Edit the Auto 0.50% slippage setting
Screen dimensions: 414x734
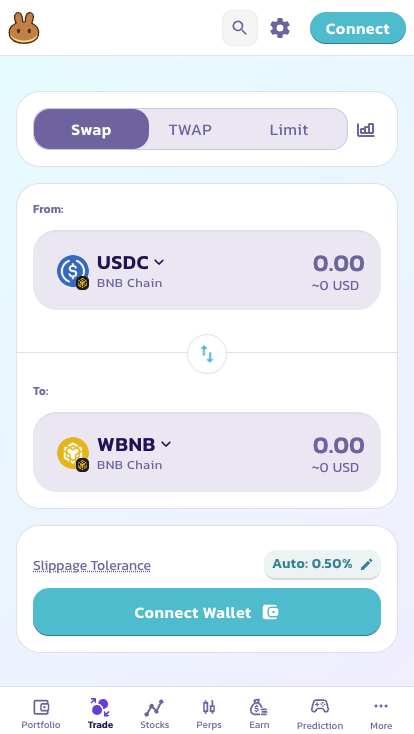click(322, 564)
